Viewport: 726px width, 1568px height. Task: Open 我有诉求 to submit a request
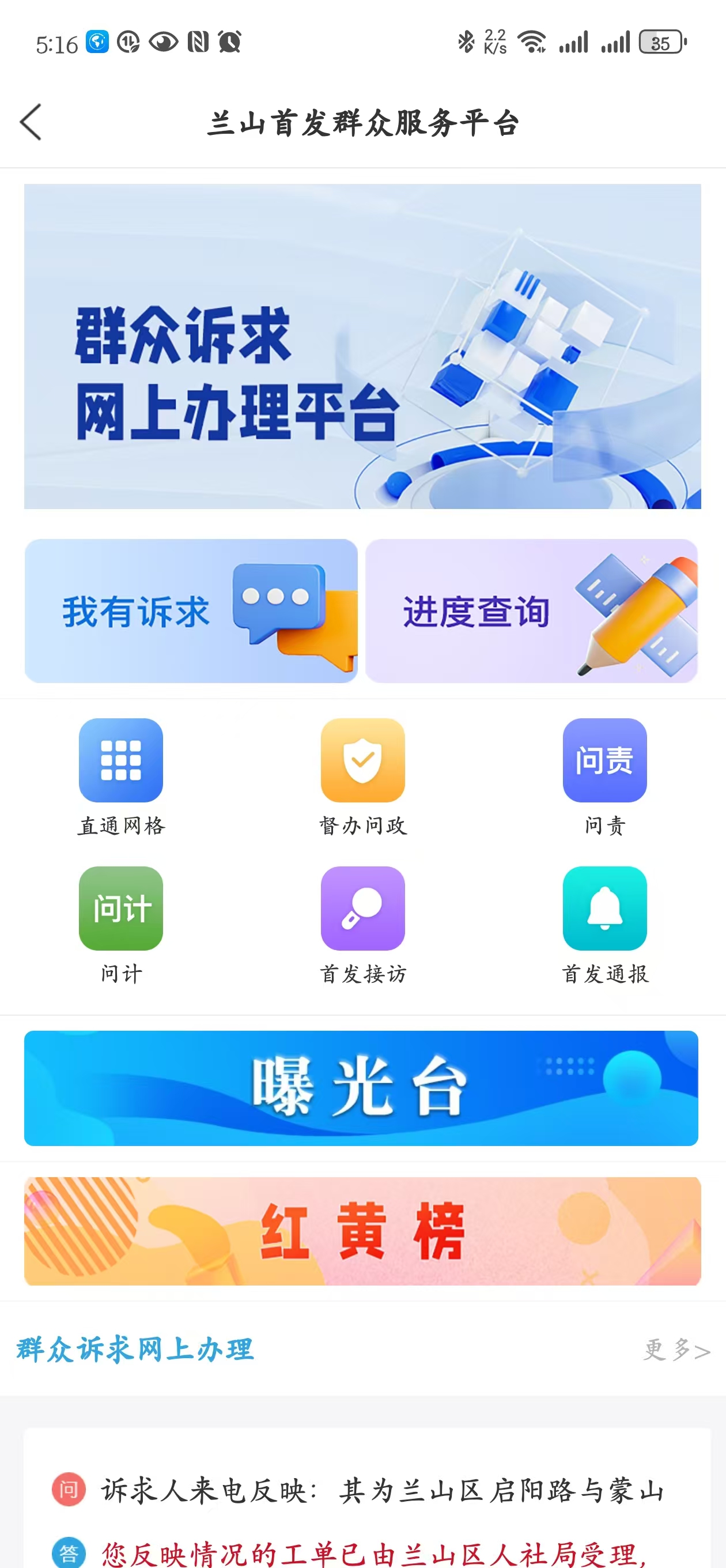coord(191,610)
